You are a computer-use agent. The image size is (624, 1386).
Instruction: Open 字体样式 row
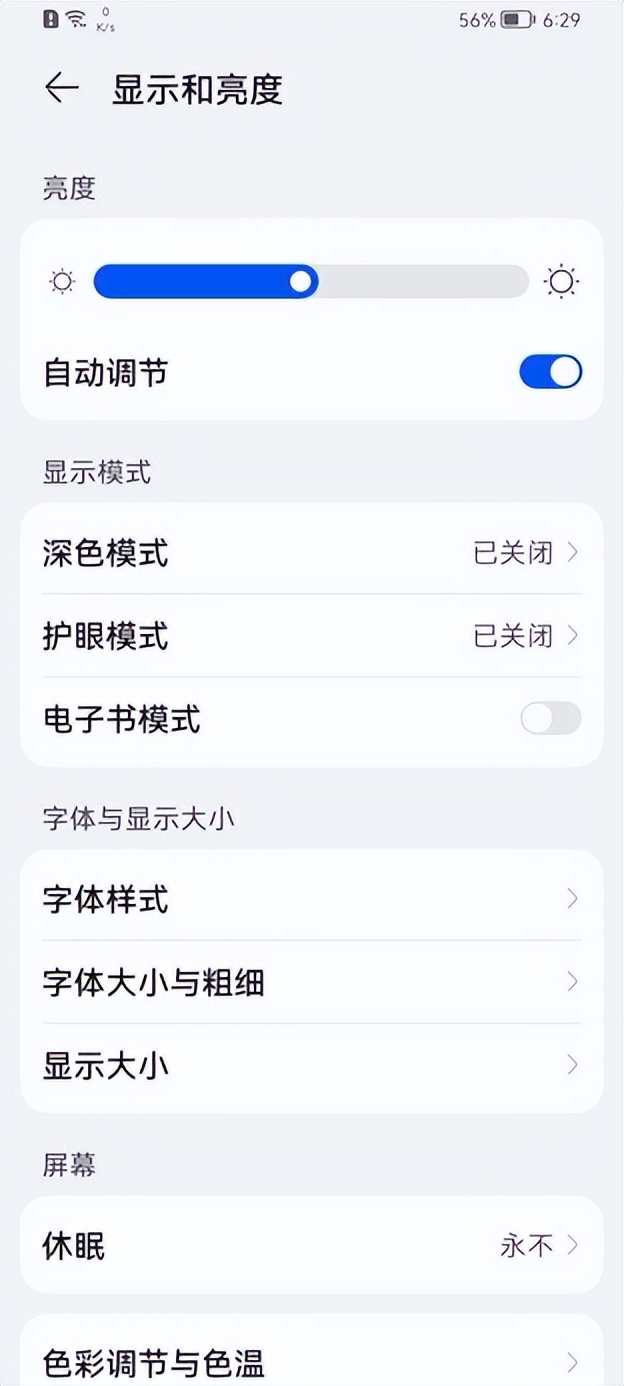tap(312, 899)
